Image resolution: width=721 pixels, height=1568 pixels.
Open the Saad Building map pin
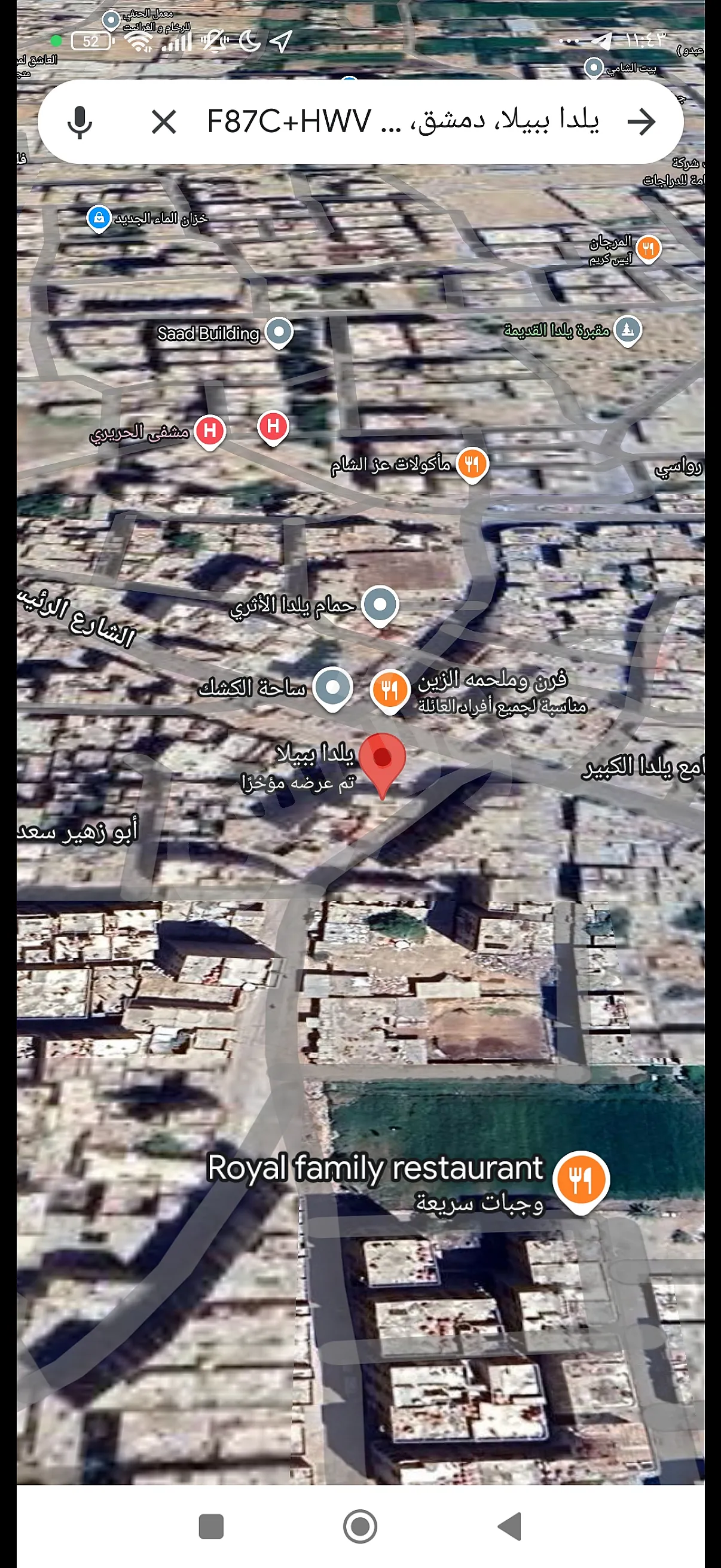click(279, 332)
